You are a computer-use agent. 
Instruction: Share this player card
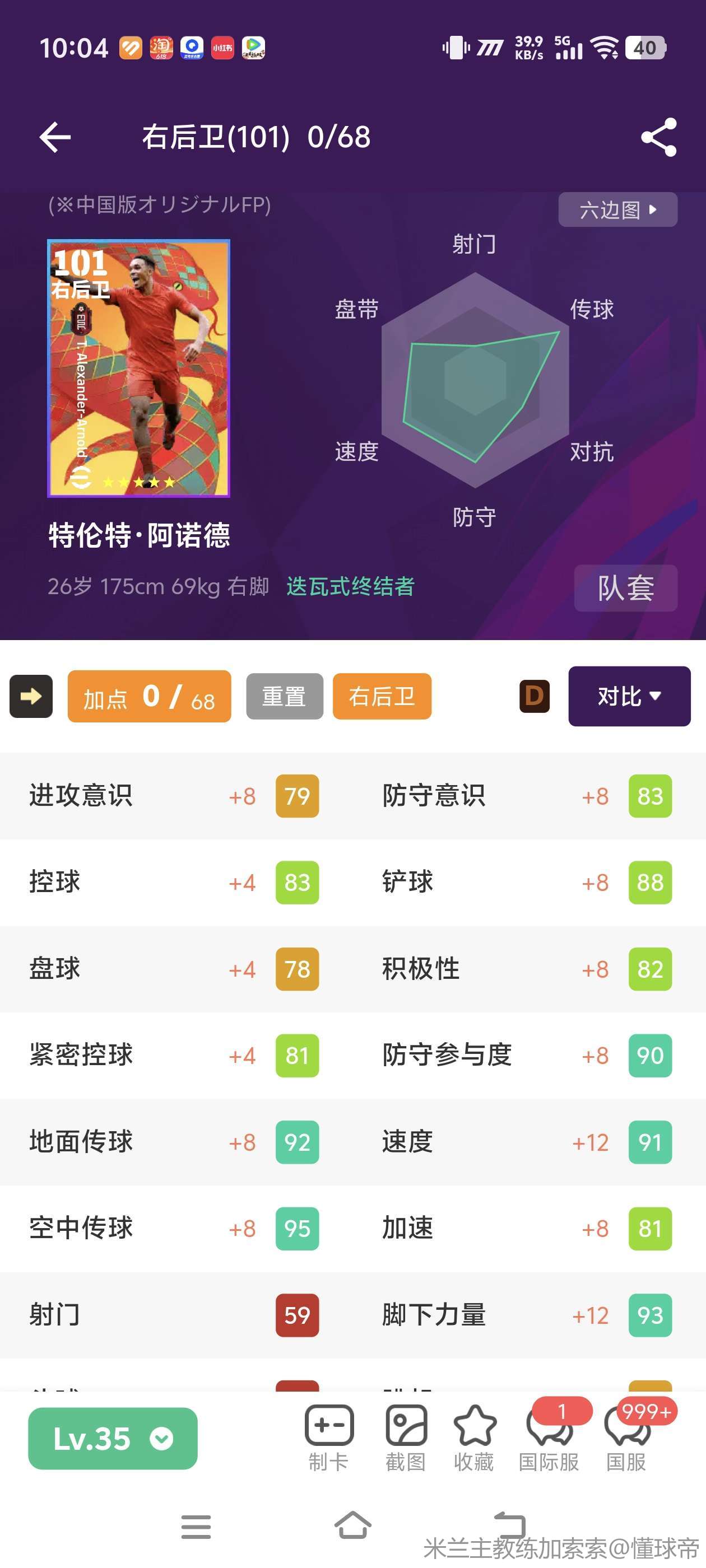point(658,137)
